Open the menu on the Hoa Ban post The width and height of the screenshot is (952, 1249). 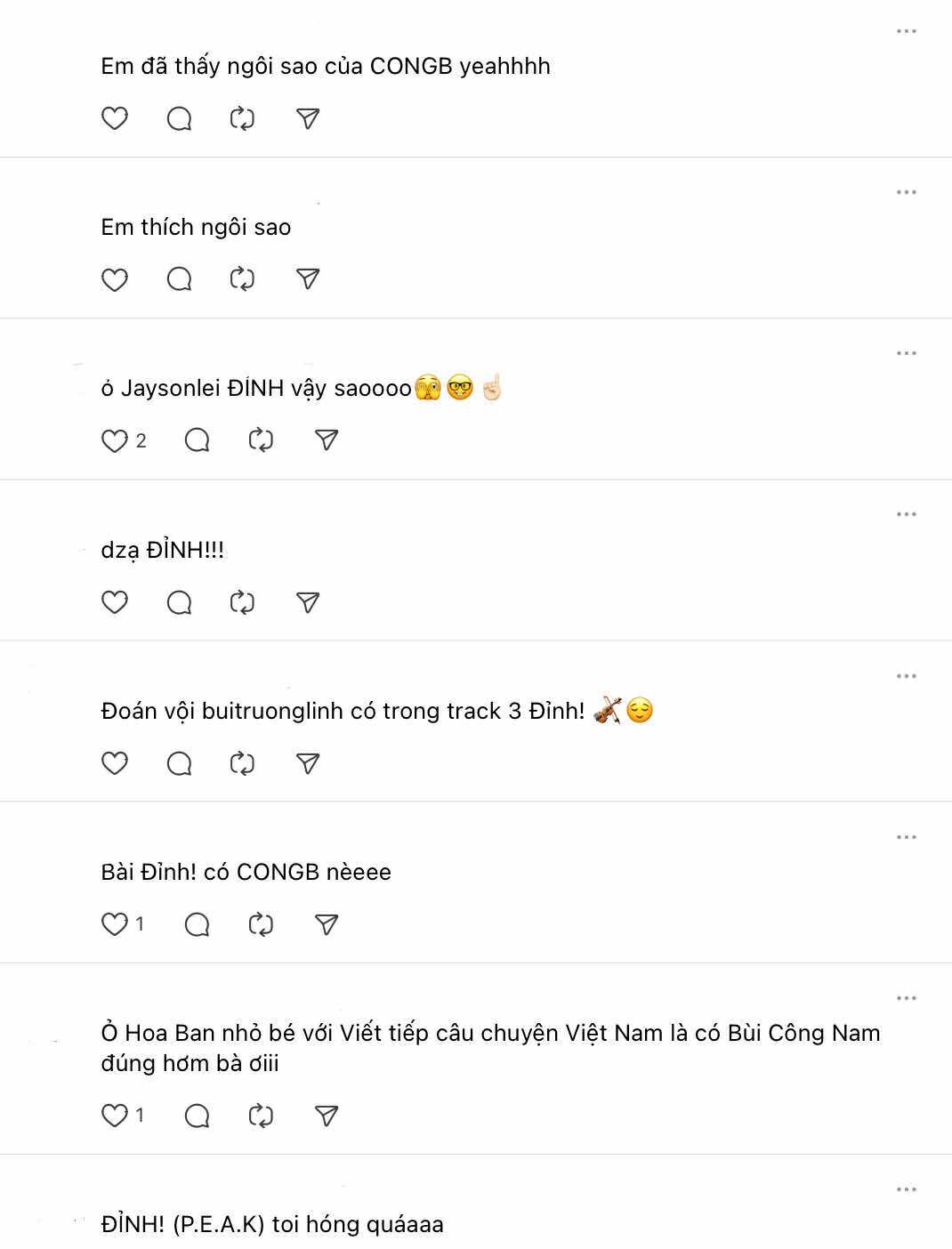[907, 996]
